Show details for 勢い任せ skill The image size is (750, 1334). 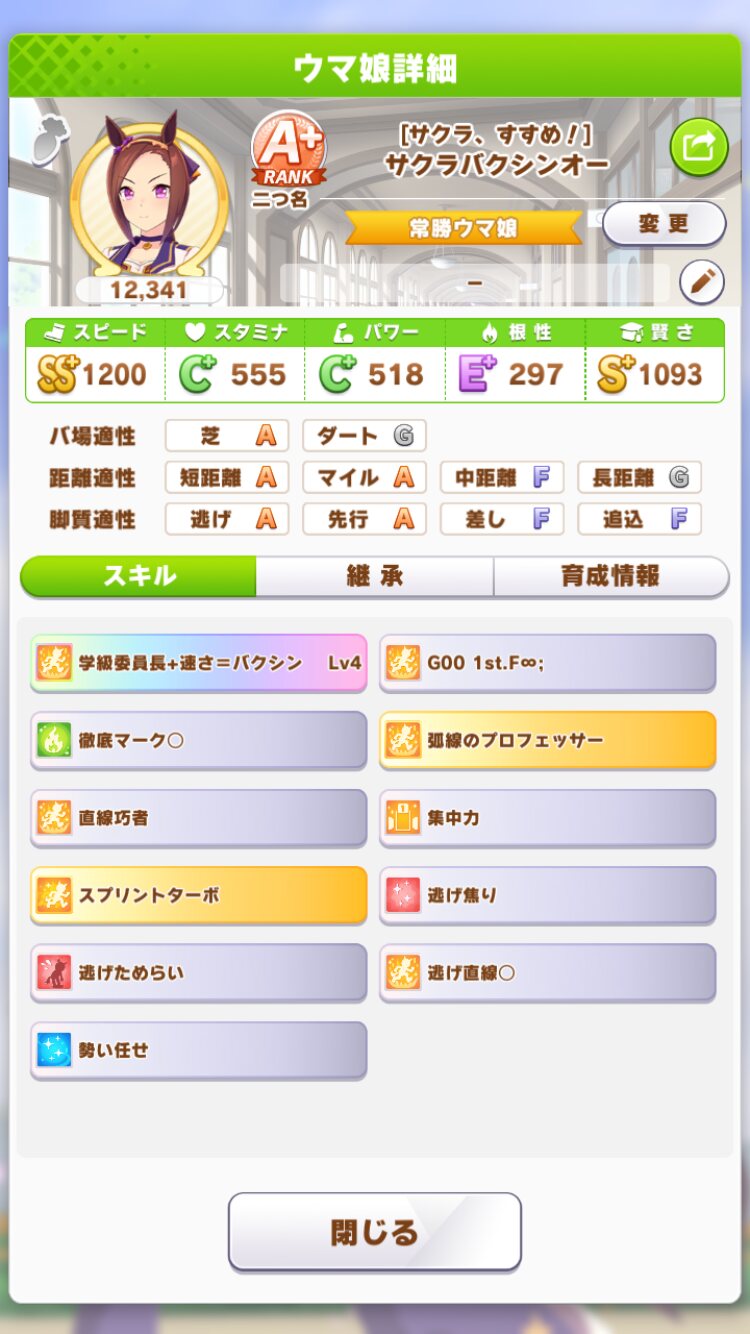point(199,1050)
